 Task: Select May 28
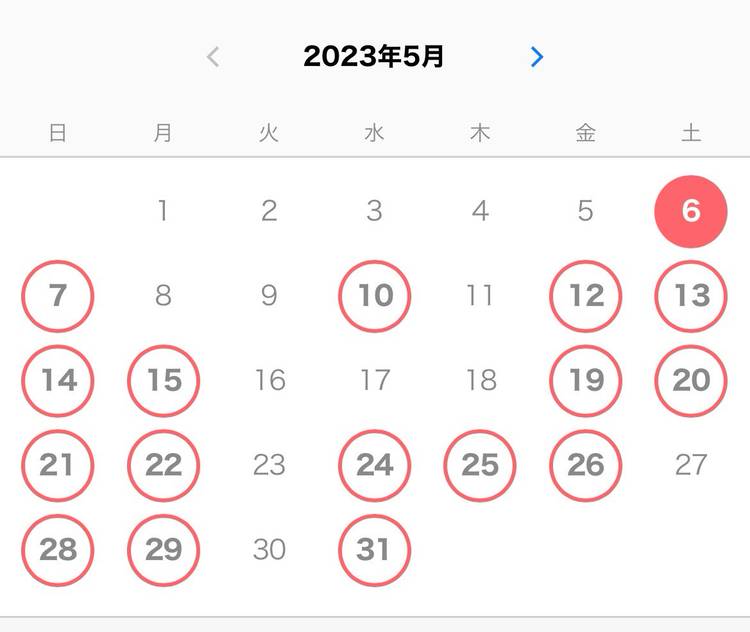[58, 550]
